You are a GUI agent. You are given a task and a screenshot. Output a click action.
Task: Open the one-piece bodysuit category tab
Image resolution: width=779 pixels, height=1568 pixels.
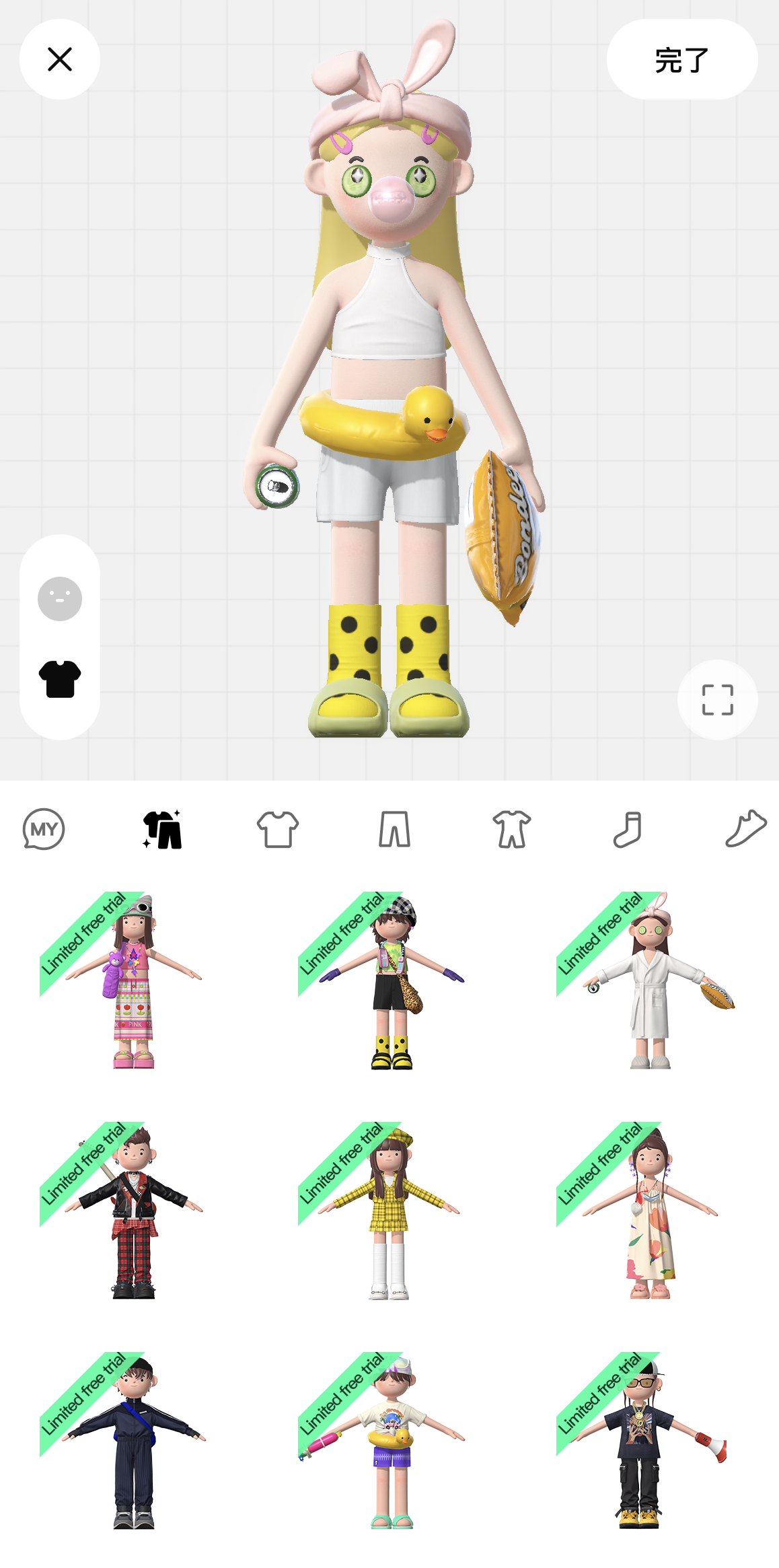tap(511, 829)
